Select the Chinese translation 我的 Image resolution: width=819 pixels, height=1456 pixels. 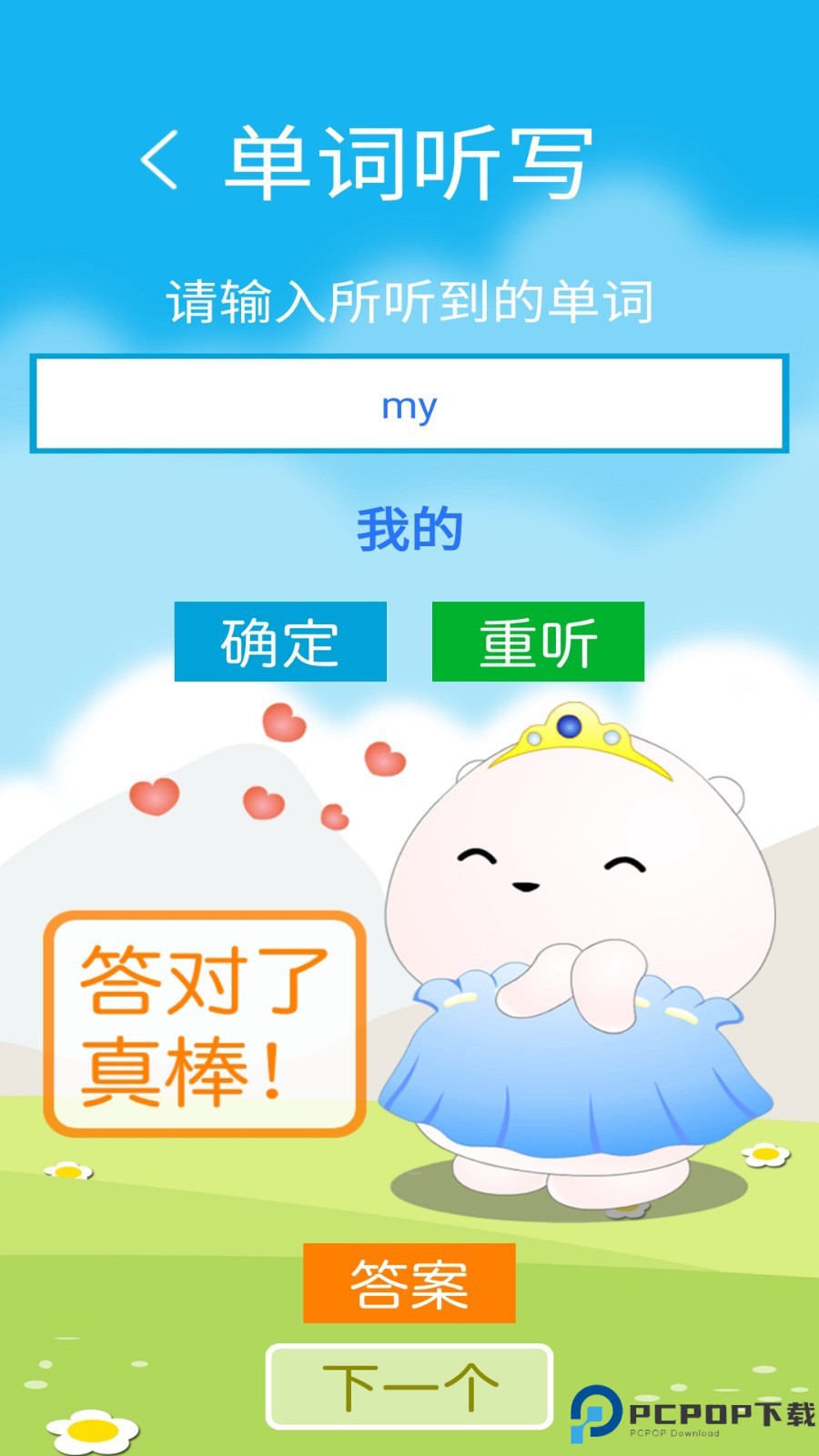409,526
